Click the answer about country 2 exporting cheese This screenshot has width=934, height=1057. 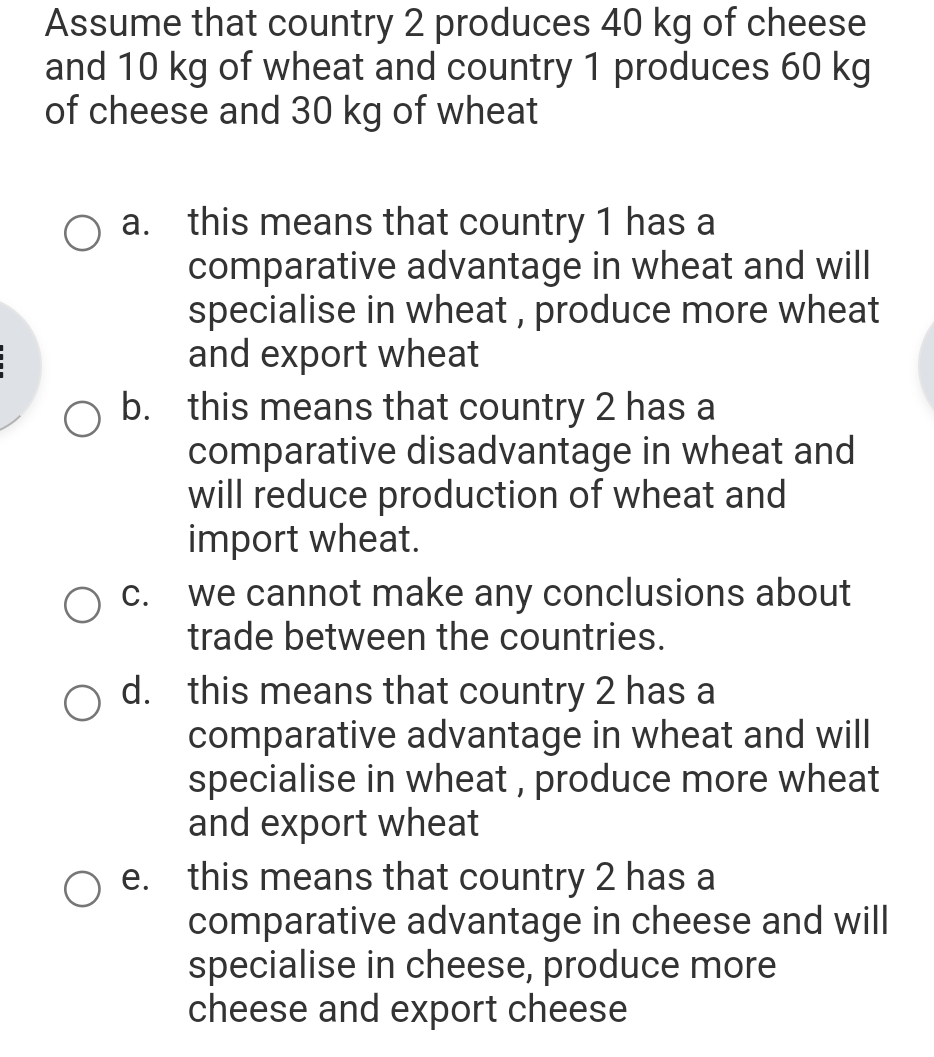(x=538, y=942)
